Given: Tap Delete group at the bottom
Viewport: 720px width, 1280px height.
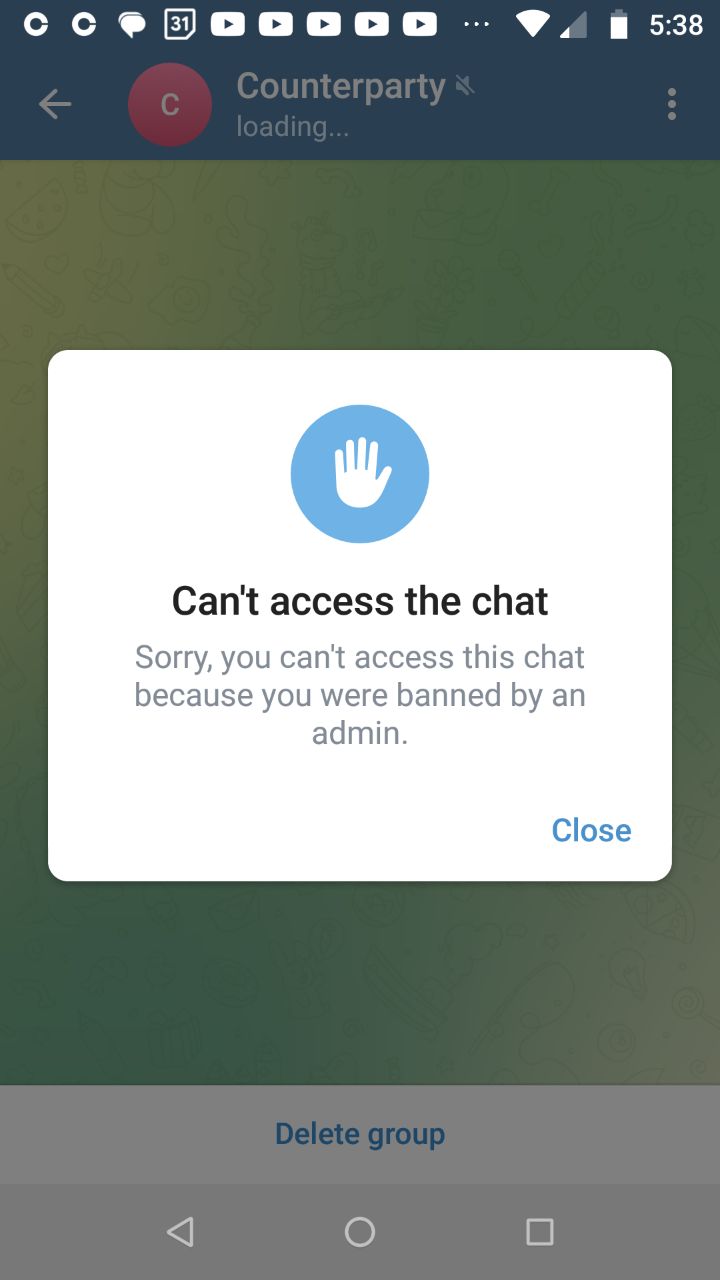Looking at the screenshot, I should click(360, 1134).
